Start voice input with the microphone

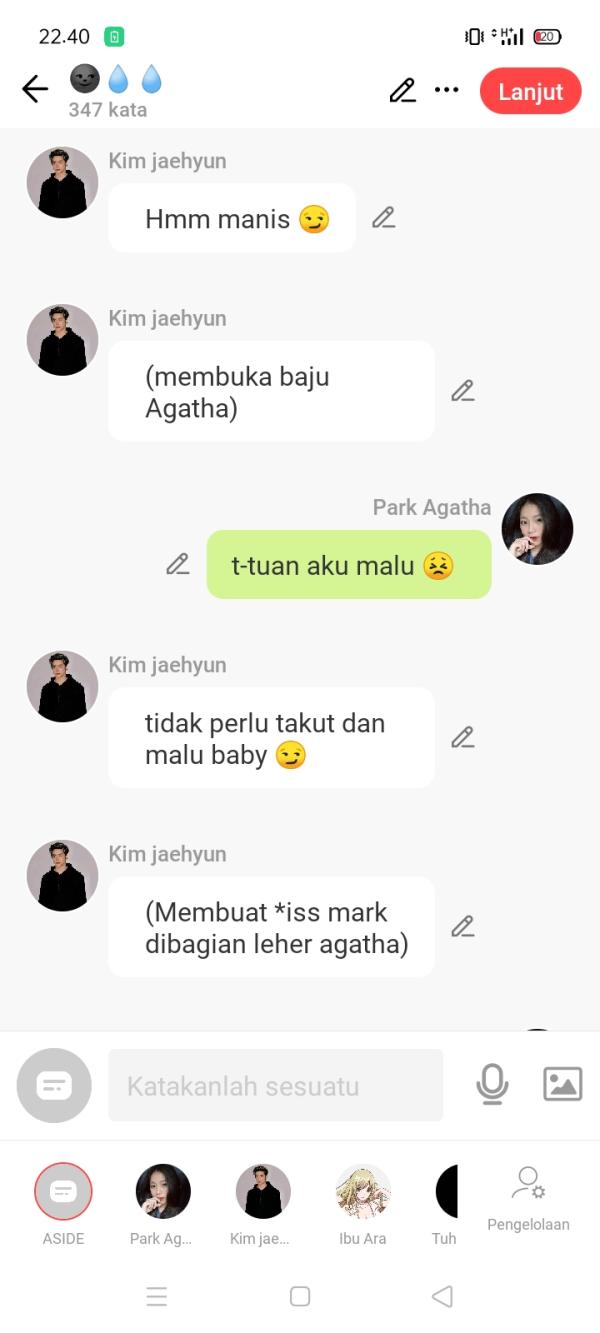pyautogui.click(x=492, y=1084)
